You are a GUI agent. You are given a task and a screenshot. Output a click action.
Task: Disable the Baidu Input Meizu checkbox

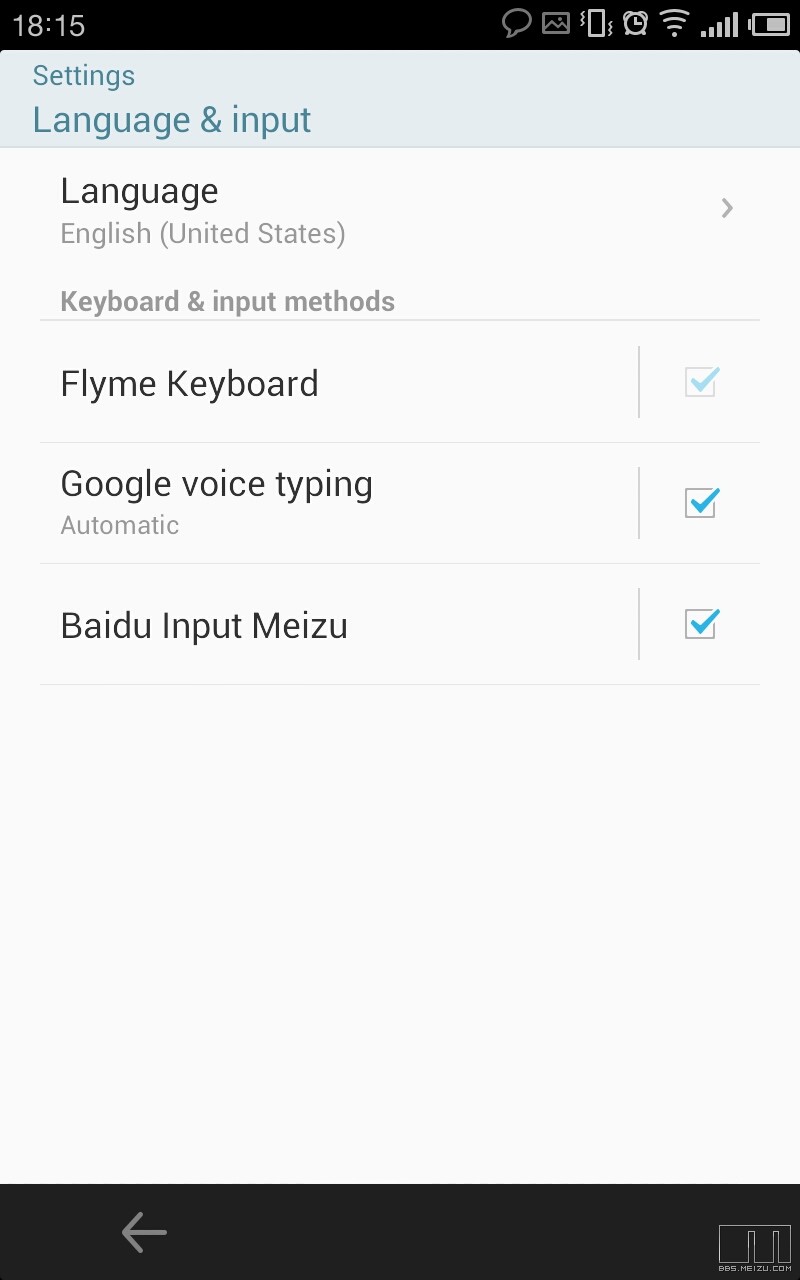click(x=700, y=624)
